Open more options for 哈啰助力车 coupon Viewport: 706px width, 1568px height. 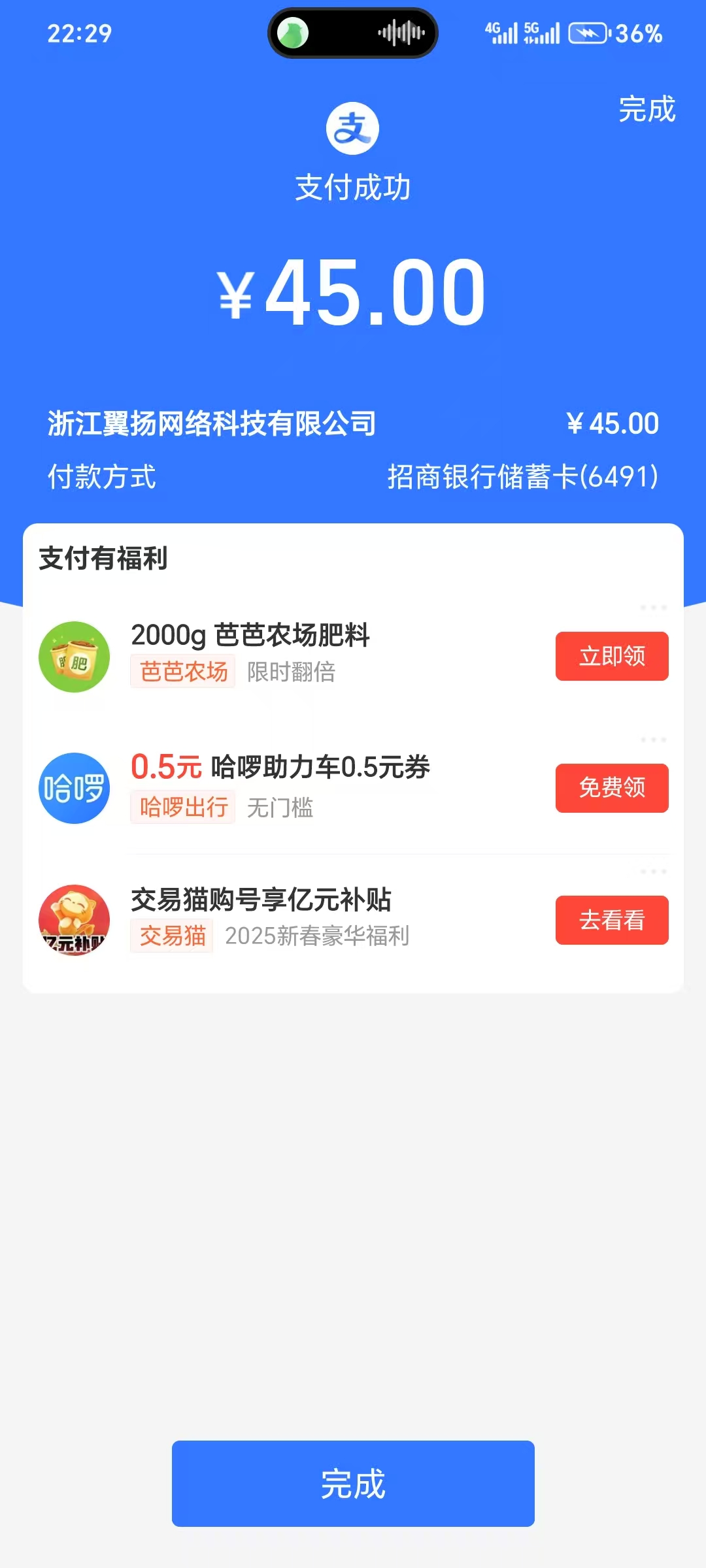coord(653,740)
